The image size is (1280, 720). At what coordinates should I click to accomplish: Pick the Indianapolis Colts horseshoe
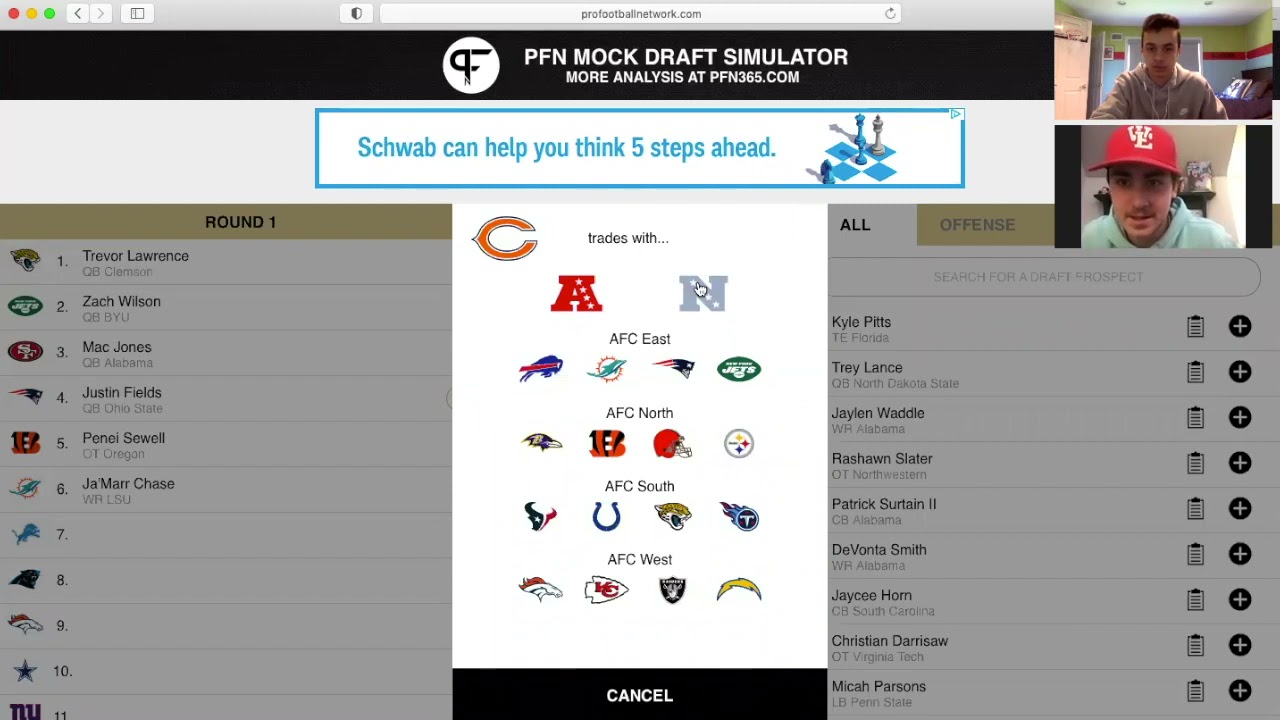tap(606, 516)
